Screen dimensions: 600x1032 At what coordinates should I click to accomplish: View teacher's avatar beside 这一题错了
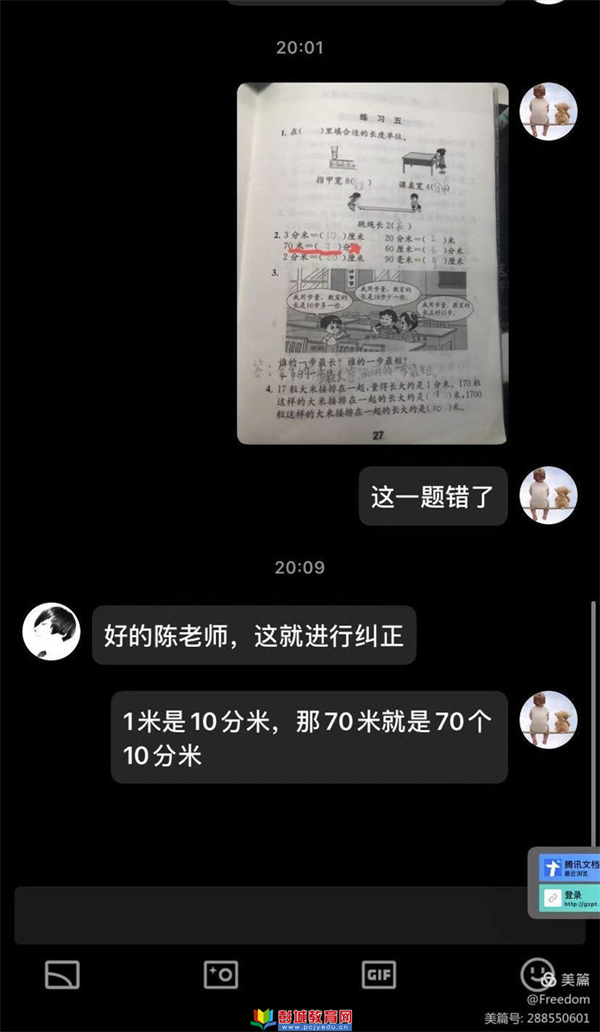click(548, 496)
